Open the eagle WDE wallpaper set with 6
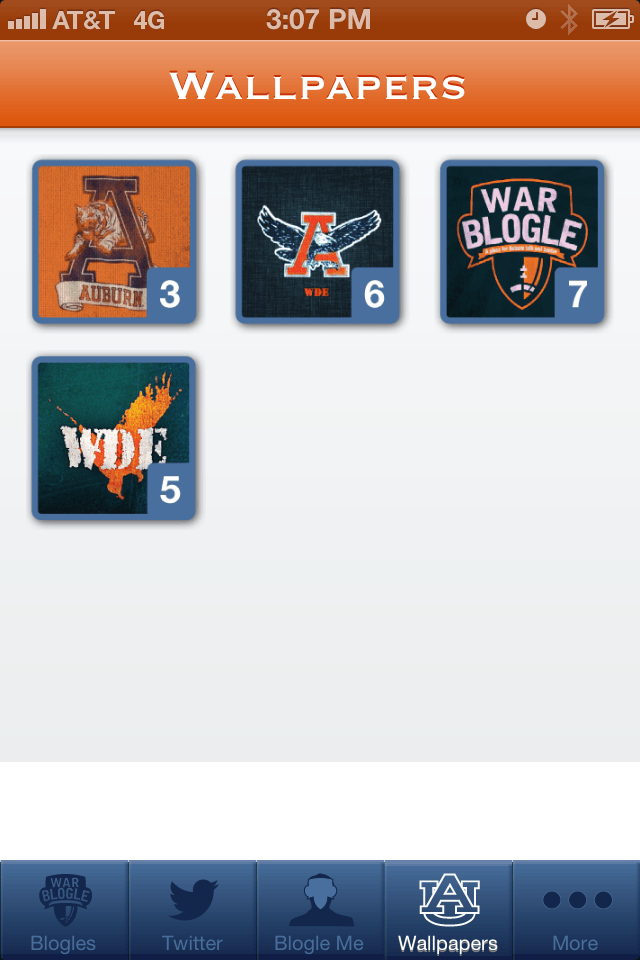 pyautogui.click(x=318, y=242)
